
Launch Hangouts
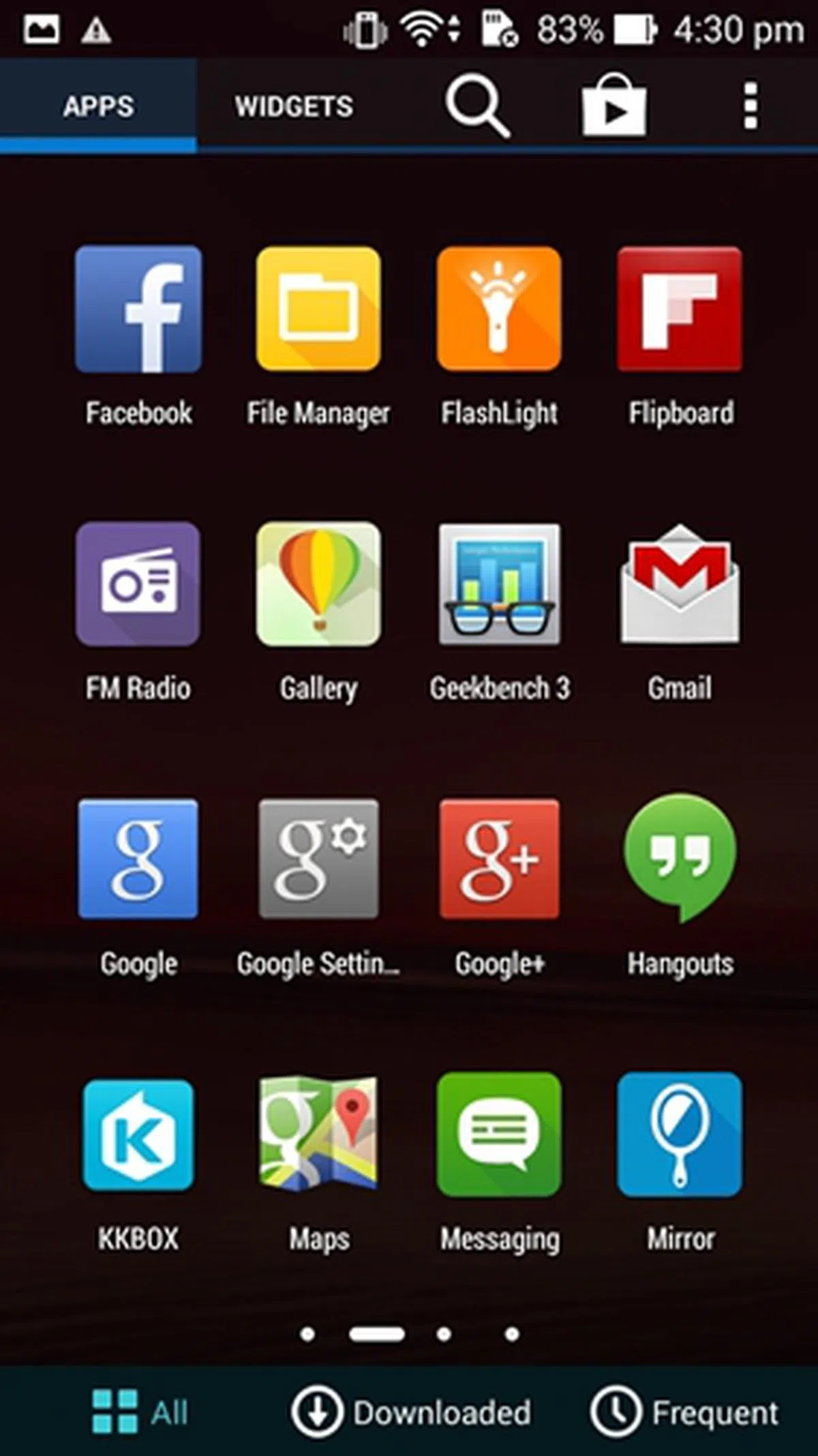680,859
